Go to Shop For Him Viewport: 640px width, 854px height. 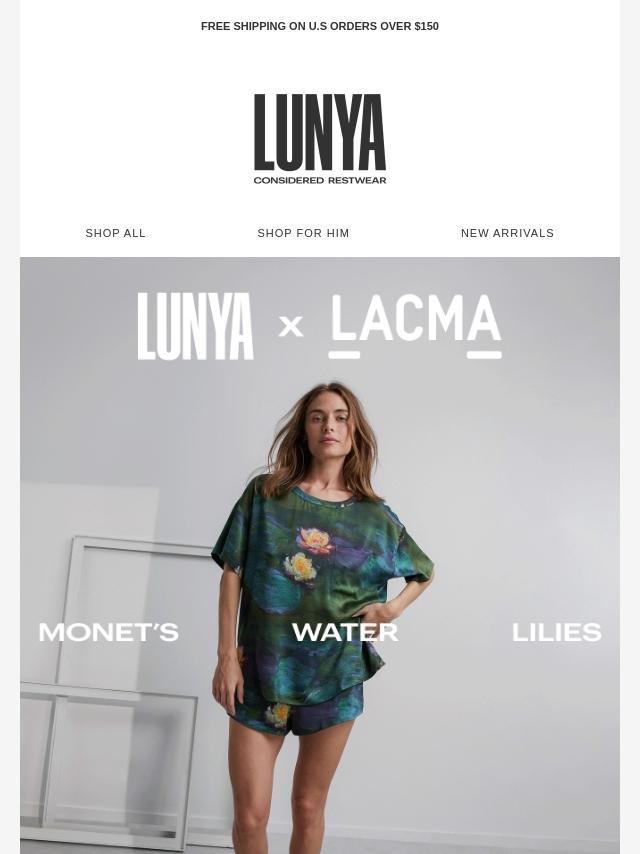(303, 233)
